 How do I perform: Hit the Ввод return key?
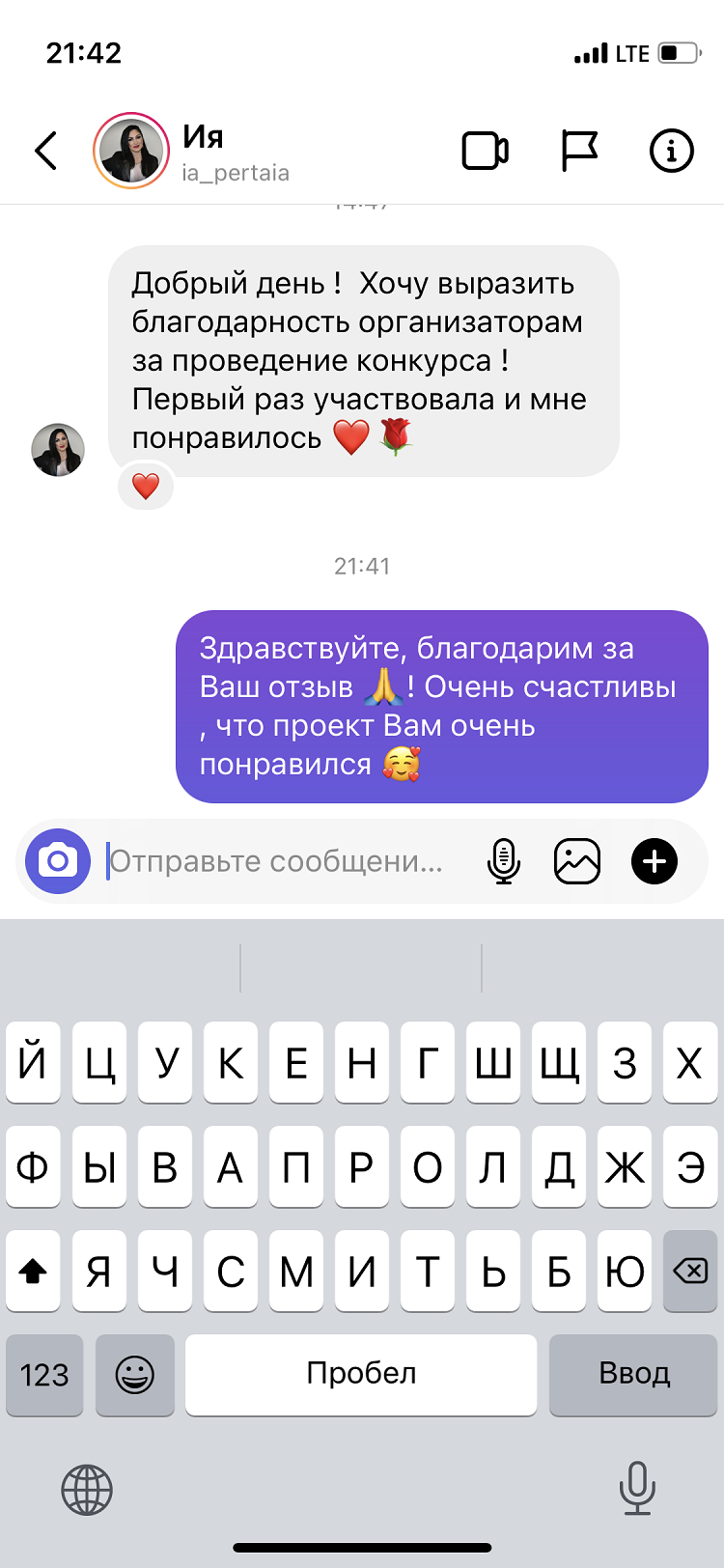633,1374
